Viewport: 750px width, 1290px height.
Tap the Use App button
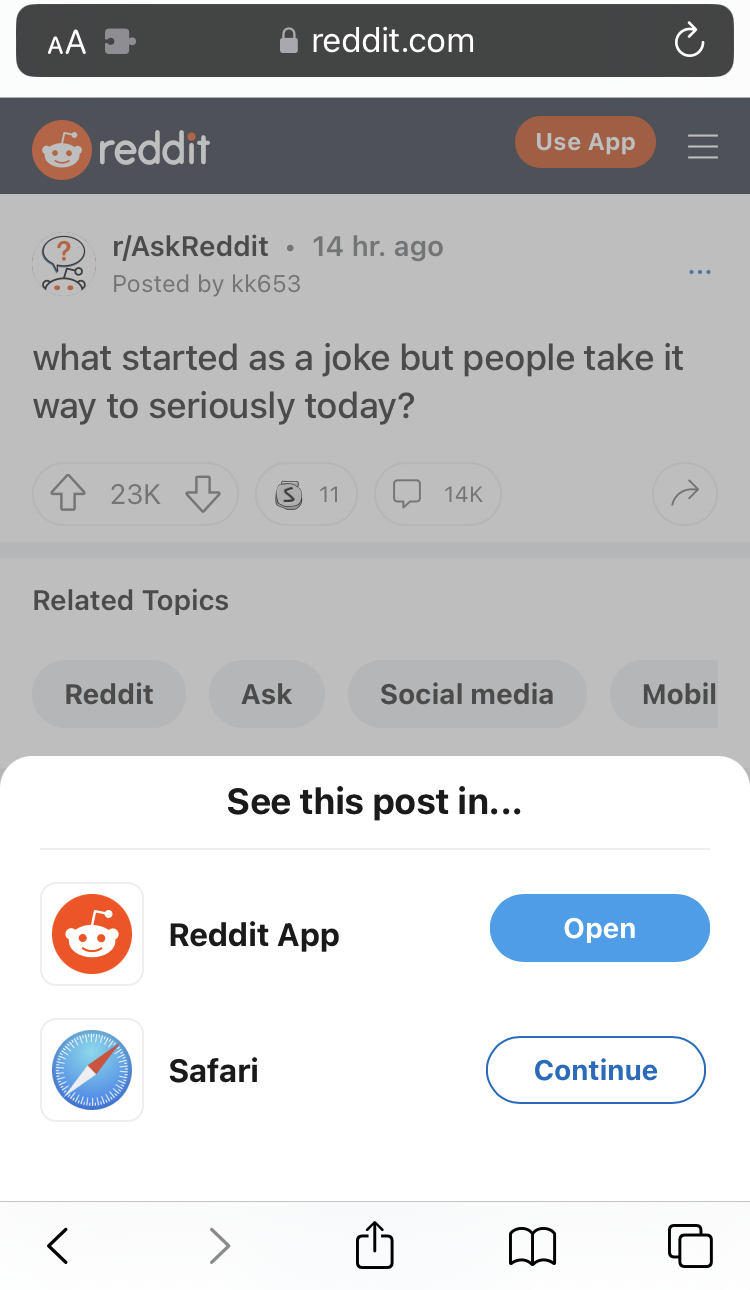[585, 142]
